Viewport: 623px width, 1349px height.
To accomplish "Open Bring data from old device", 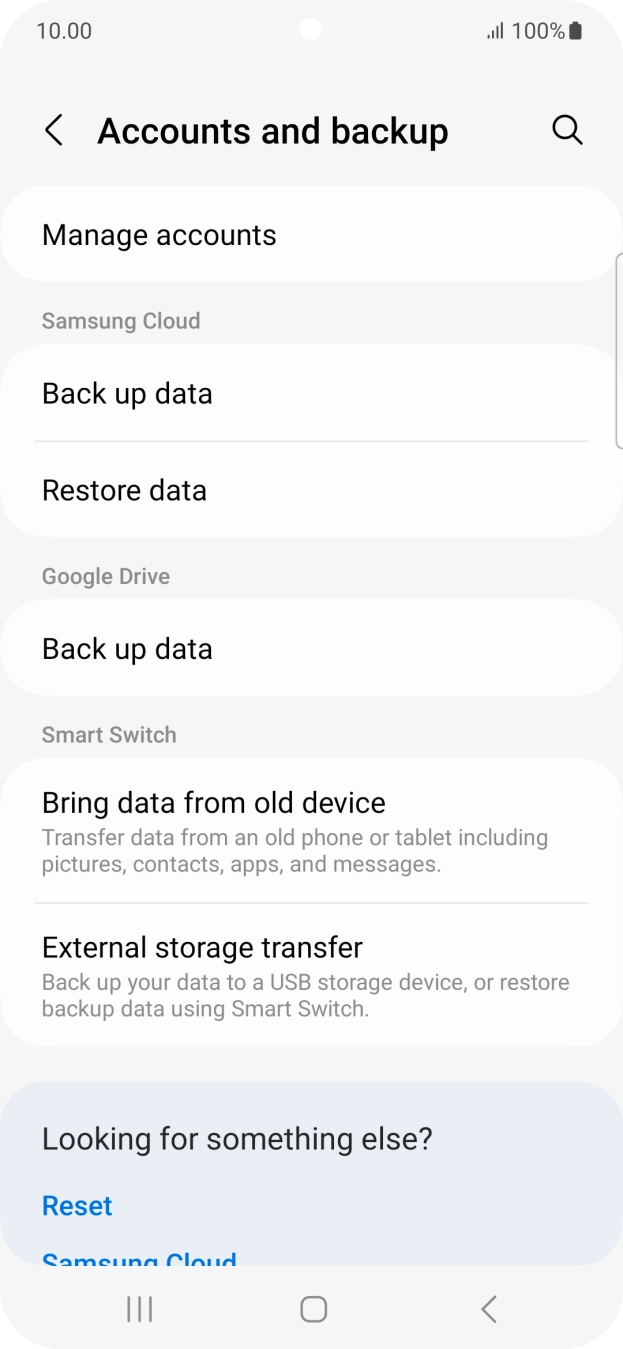I will pos(311,831).
